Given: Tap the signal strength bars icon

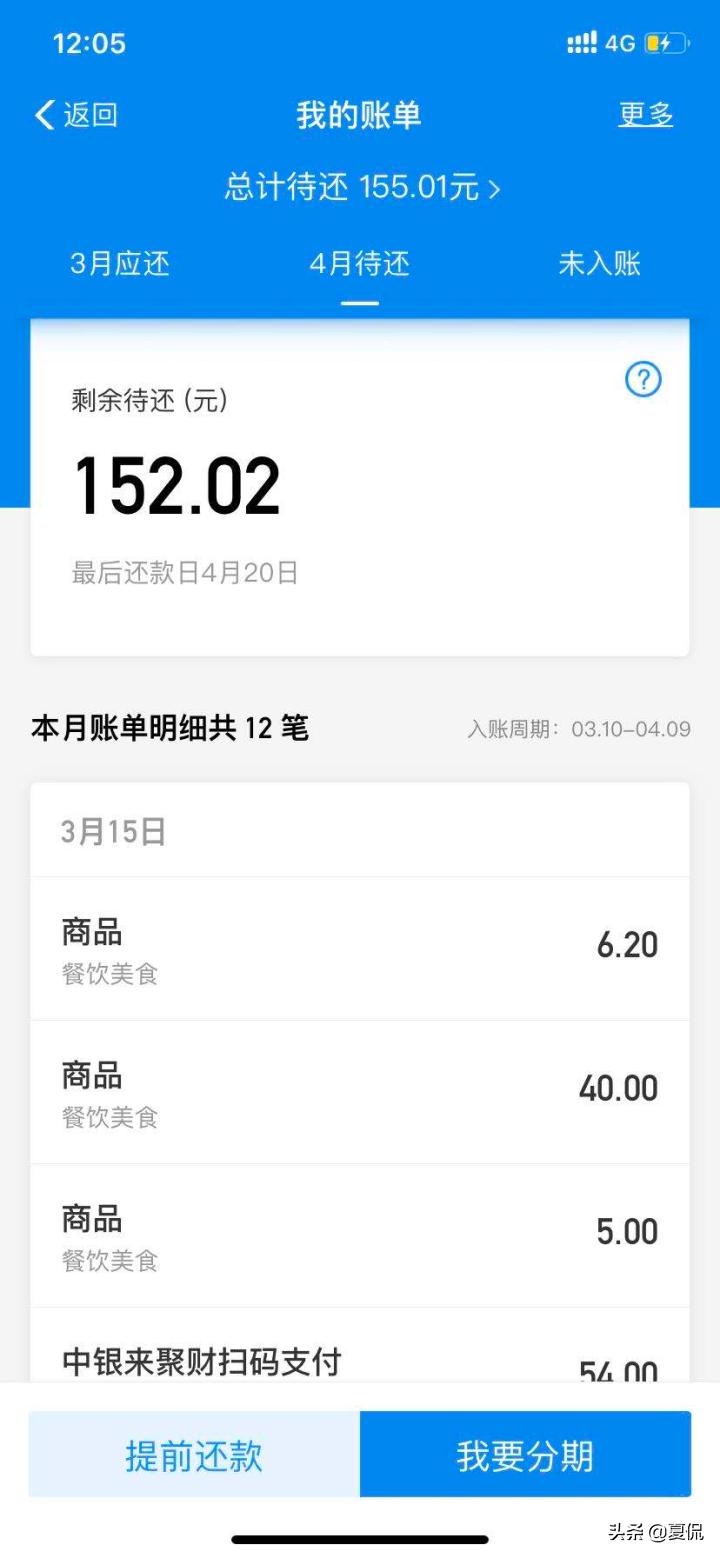Looking at the screenshot, I should [581, 42].
